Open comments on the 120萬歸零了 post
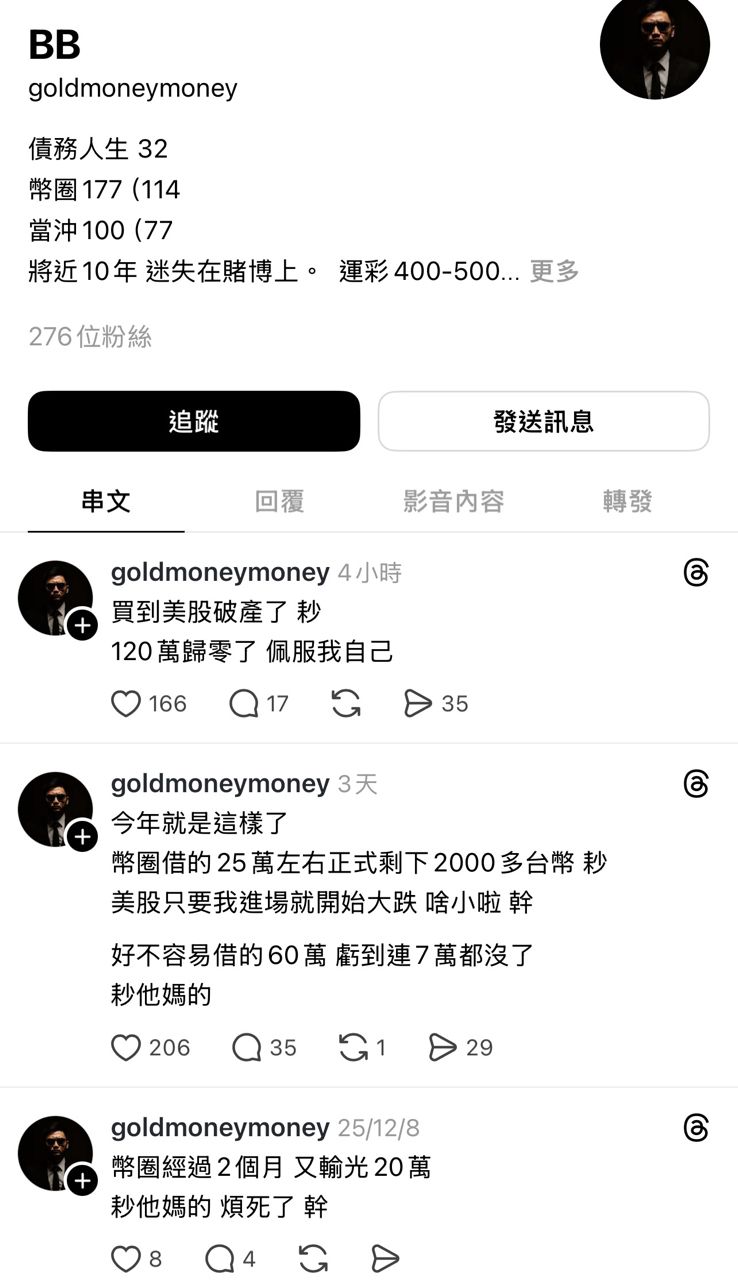The width and height of the screenshot is (738, 1280). [x=244, y=704]
